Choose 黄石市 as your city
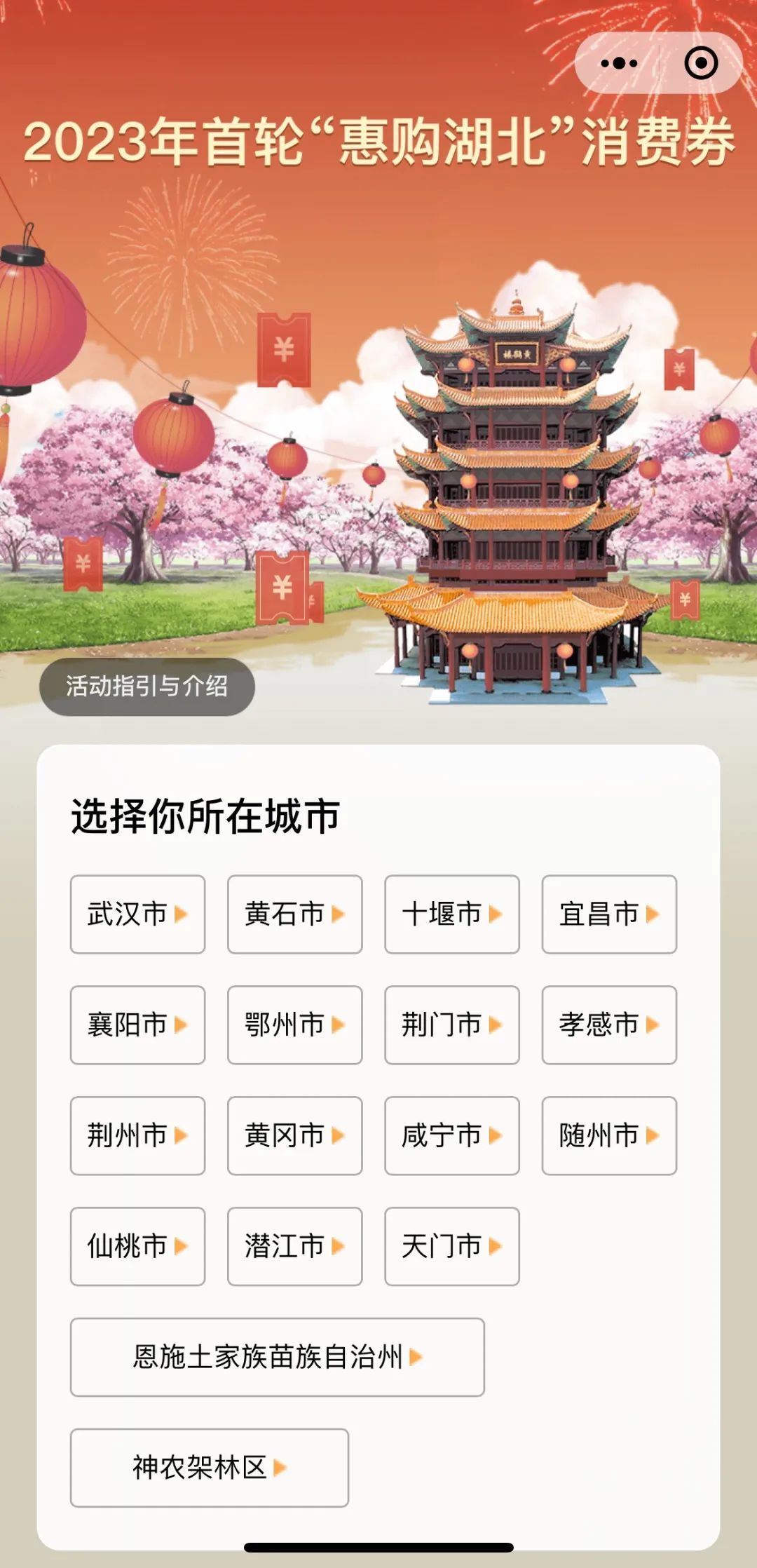 pos(294,914)
